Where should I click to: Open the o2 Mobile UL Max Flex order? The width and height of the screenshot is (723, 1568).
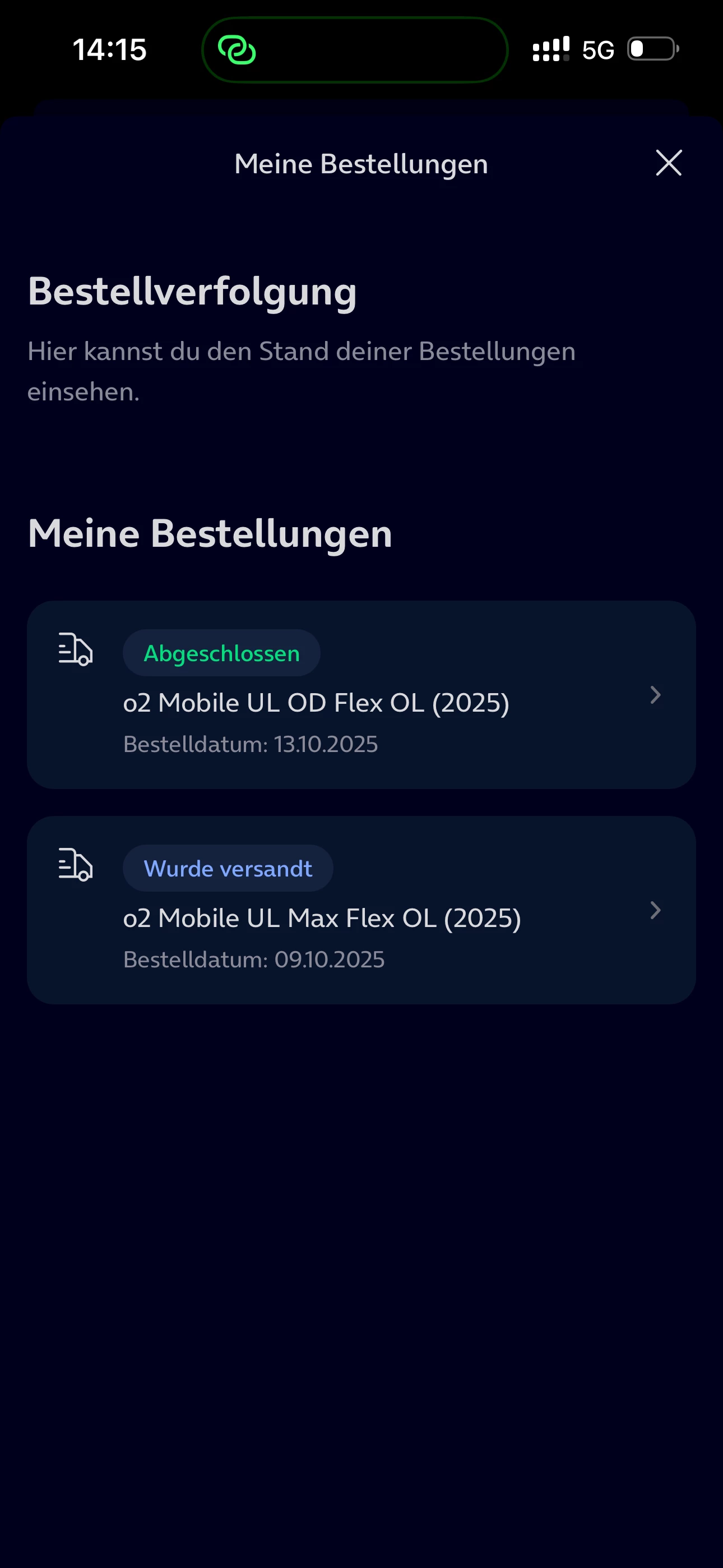[361, 910]
